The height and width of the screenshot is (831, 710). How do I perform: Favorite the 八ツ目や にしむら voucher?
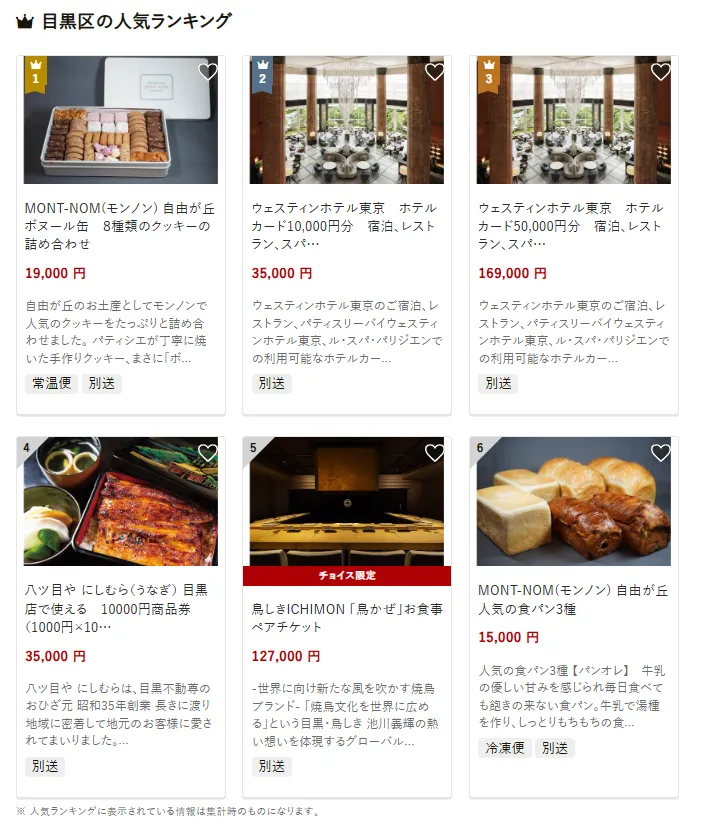207,453
